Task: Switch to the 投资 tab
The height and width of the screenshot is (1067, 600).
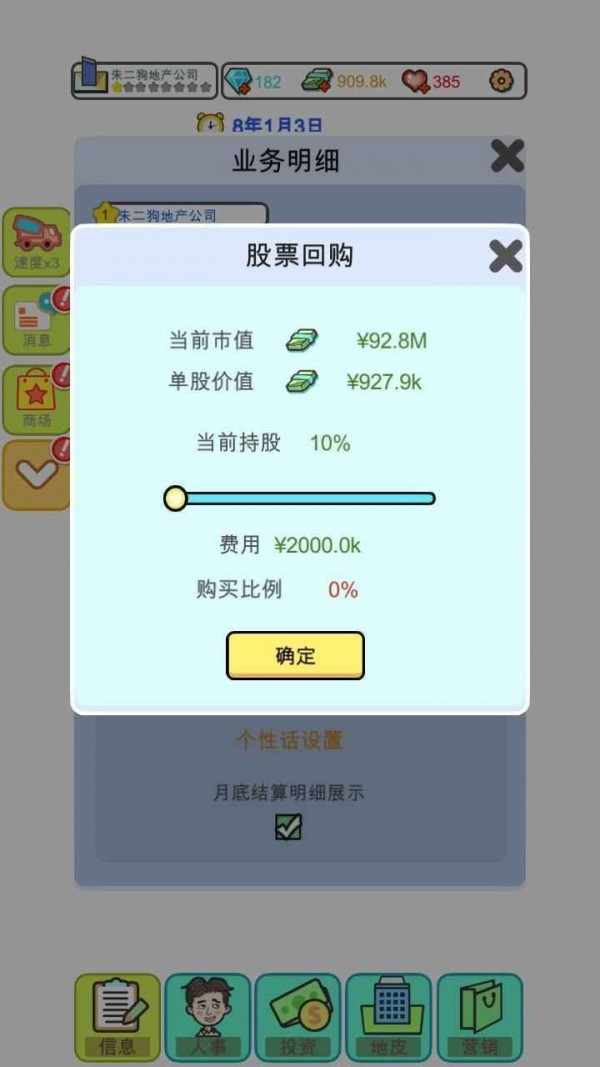Action: [297, 1017]
